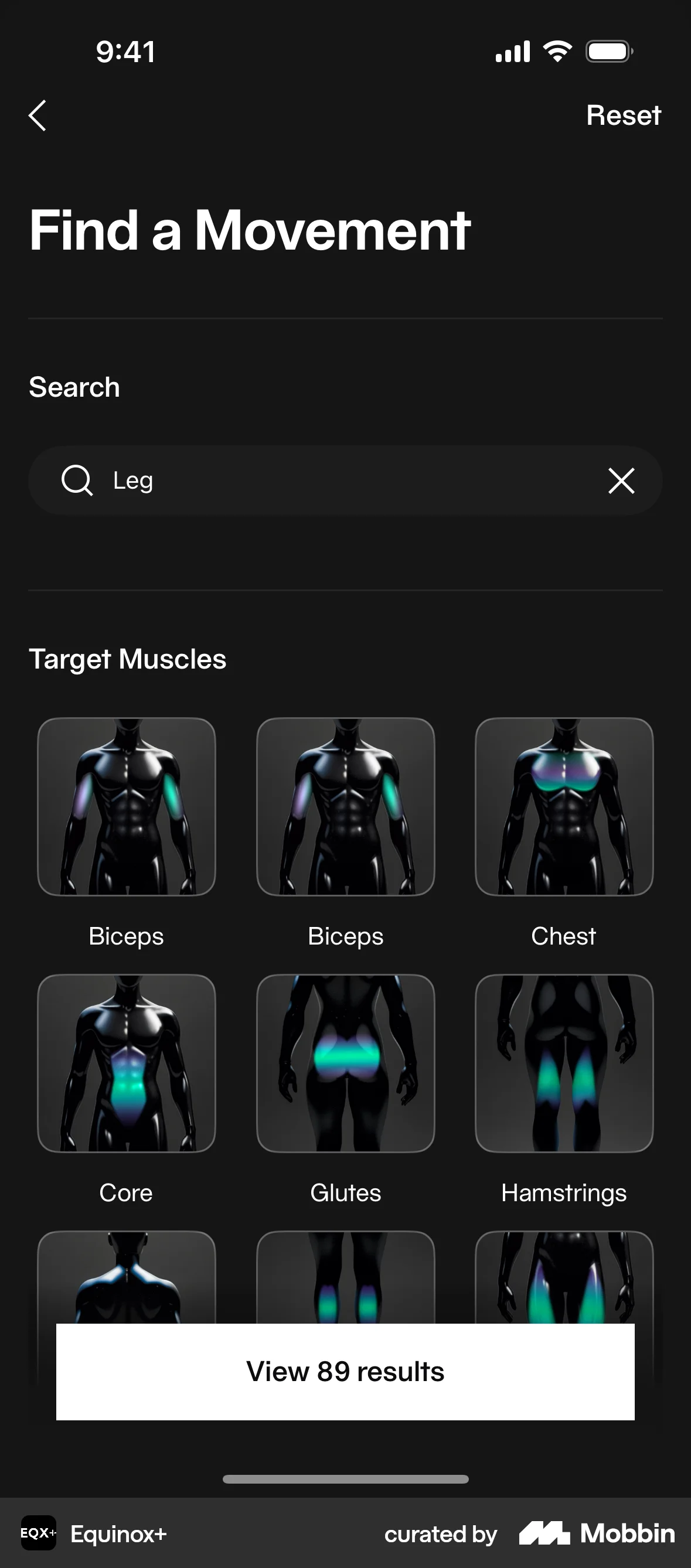The width and height of the screenshot is (691, 1568).
Task: Select the Core muscle thumbnail
Action: coord(126,1064)
